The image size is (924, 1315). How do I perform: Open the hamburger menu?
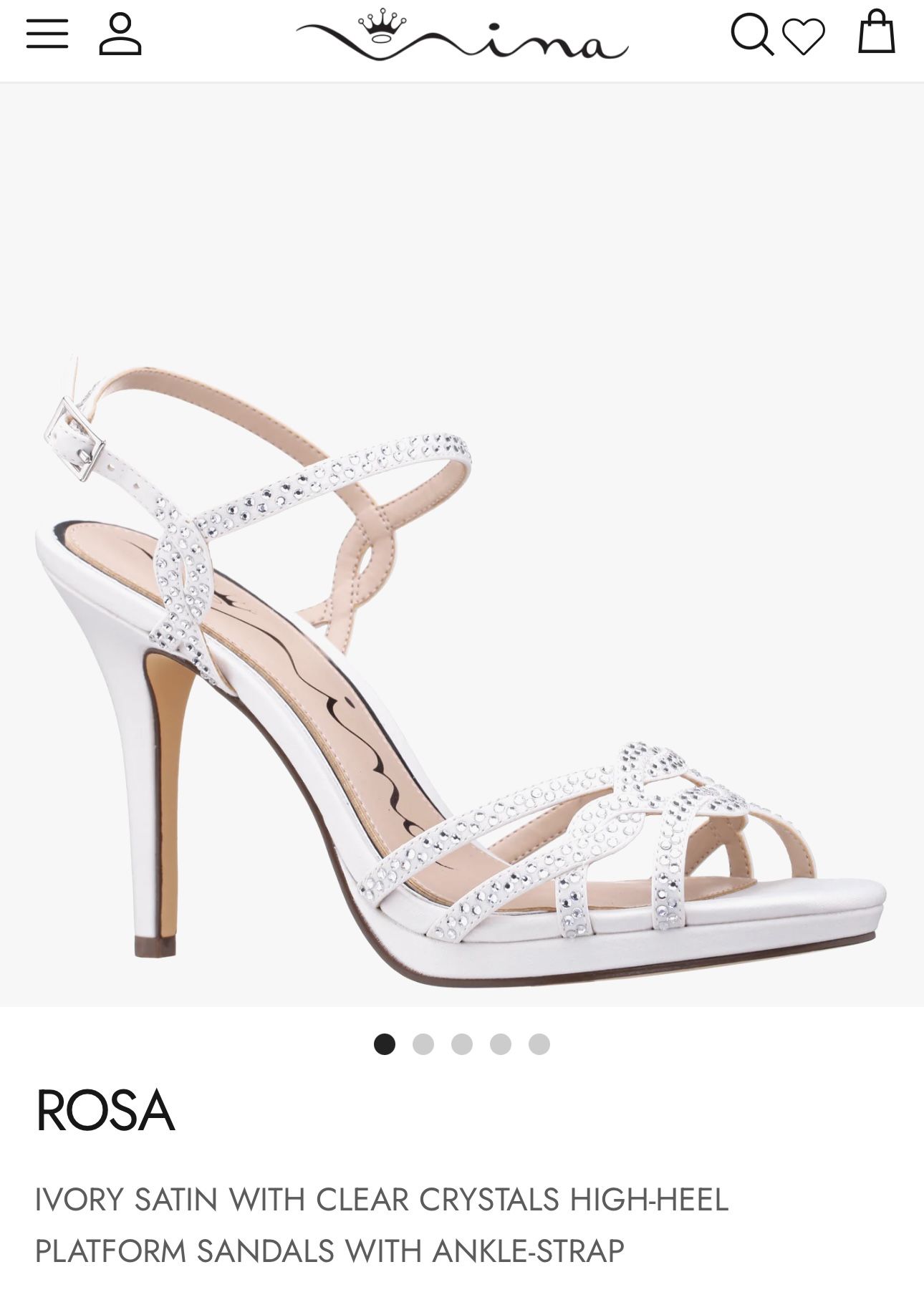click(47, 34)
